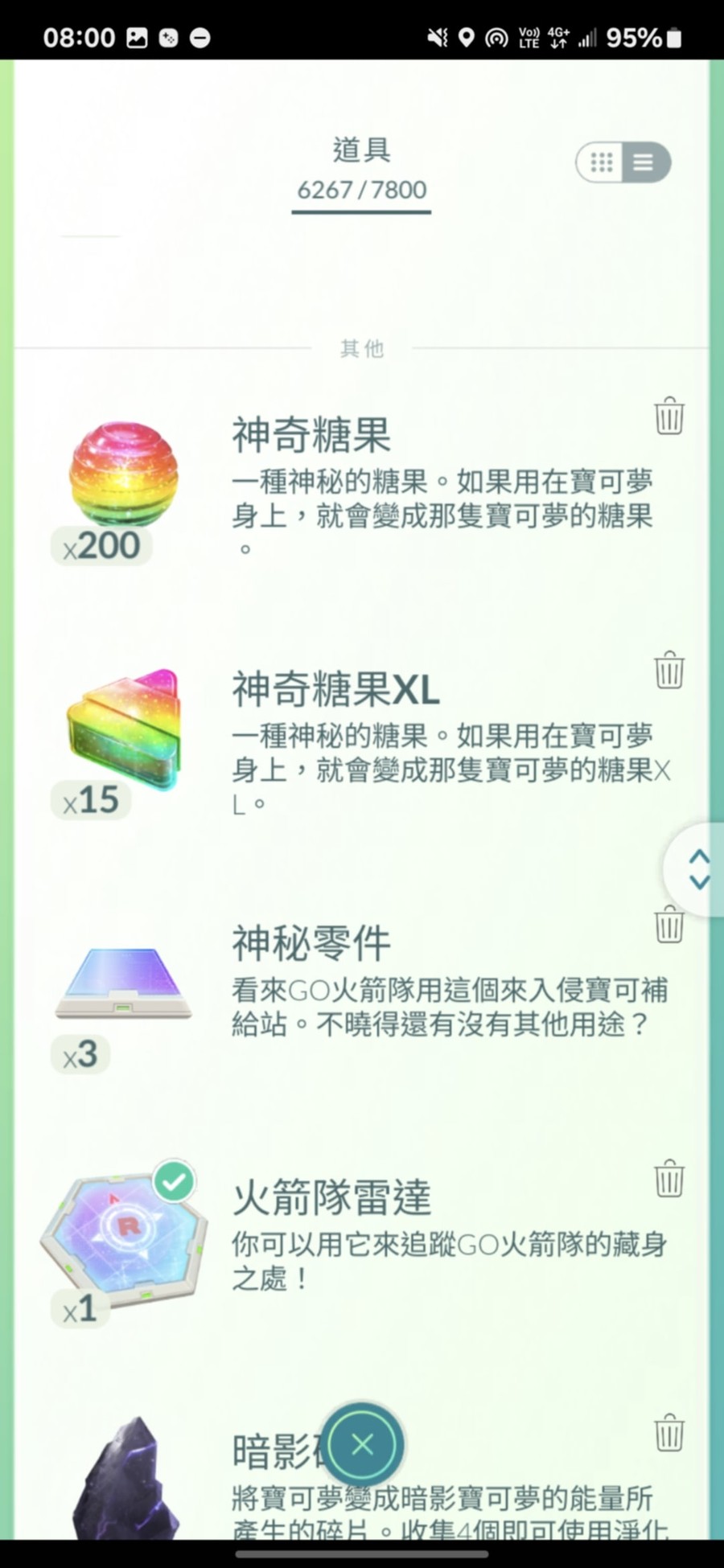
Task: Open the section jump scroller arrows
Action: [698, 869]
